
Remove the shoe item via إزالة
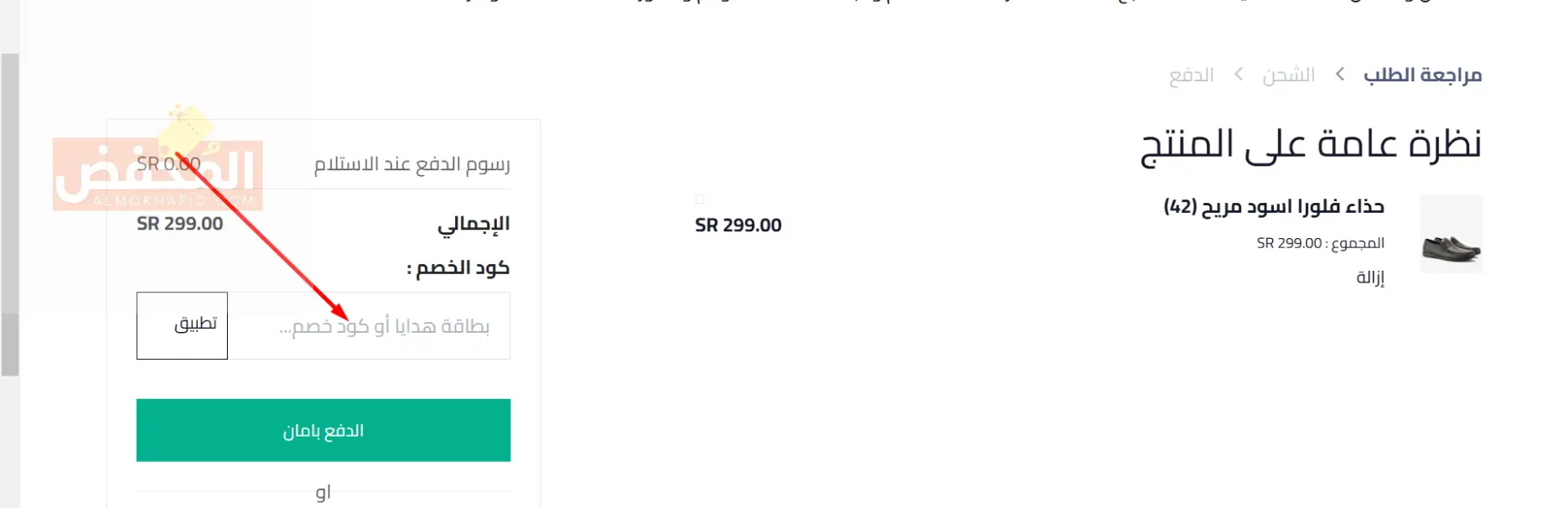1370,277
